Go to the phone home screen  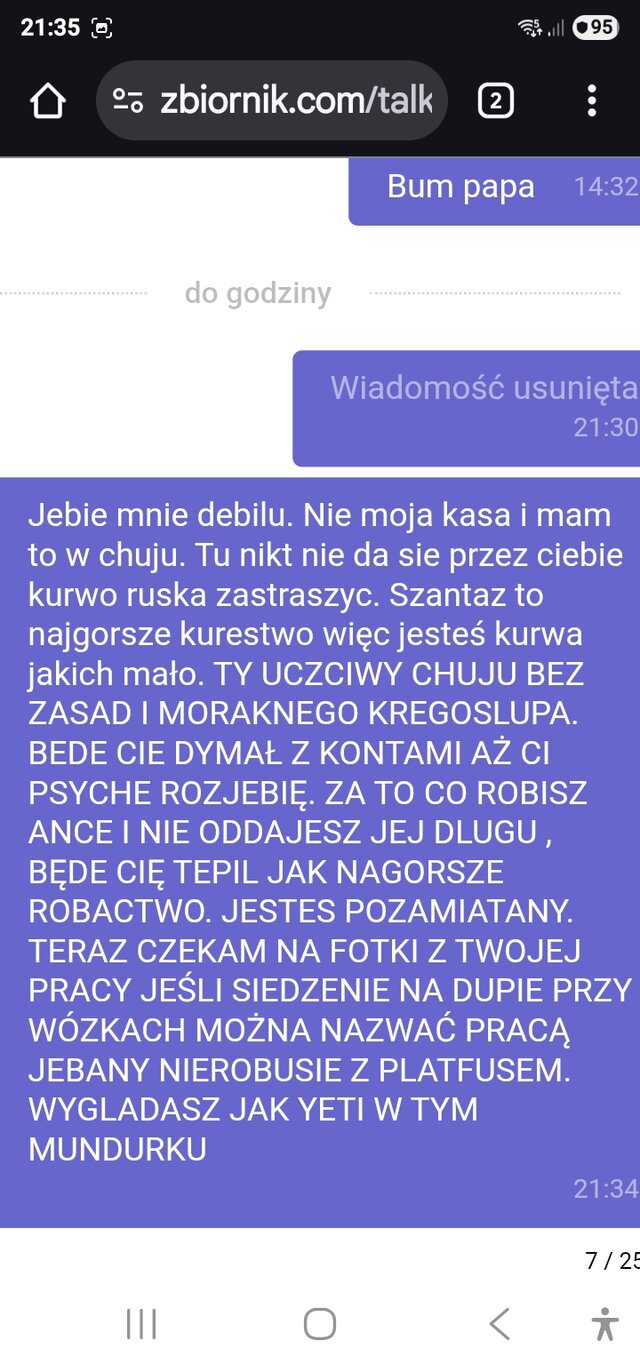pyautogui.click(x=320, y=1324)
